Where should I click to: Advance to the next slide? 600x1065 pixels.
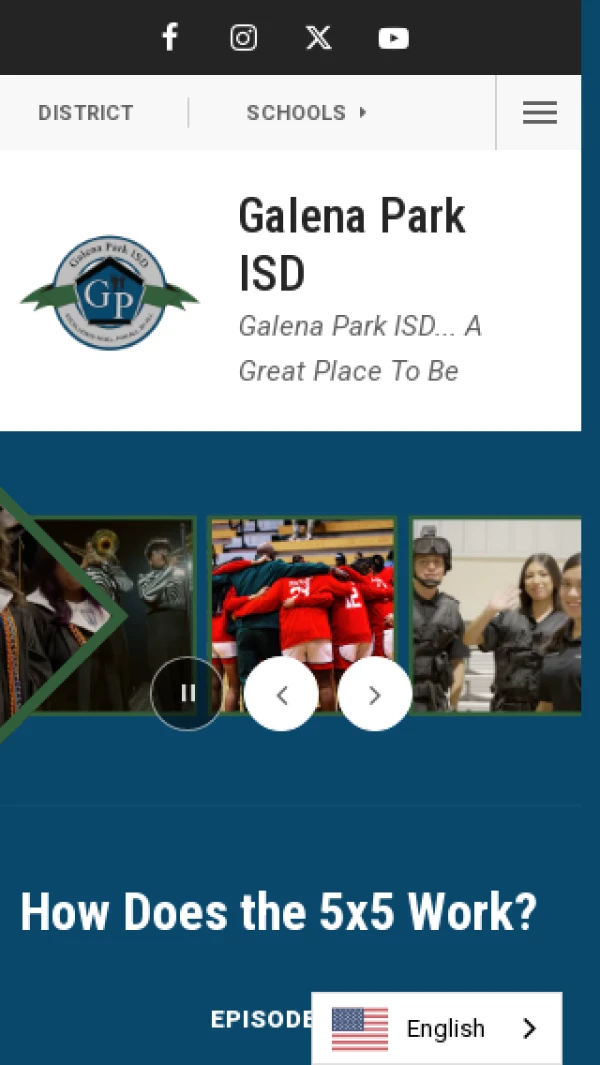374,695
